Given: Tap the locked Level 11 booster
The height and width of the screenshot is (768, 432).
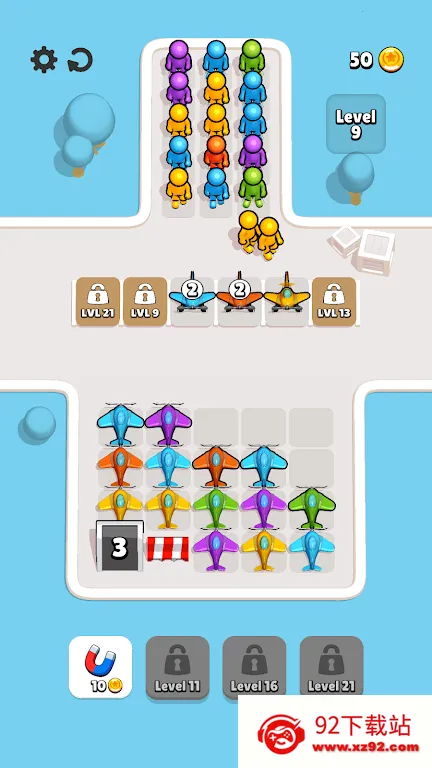Looking at the screenshot, I should 177,667.
